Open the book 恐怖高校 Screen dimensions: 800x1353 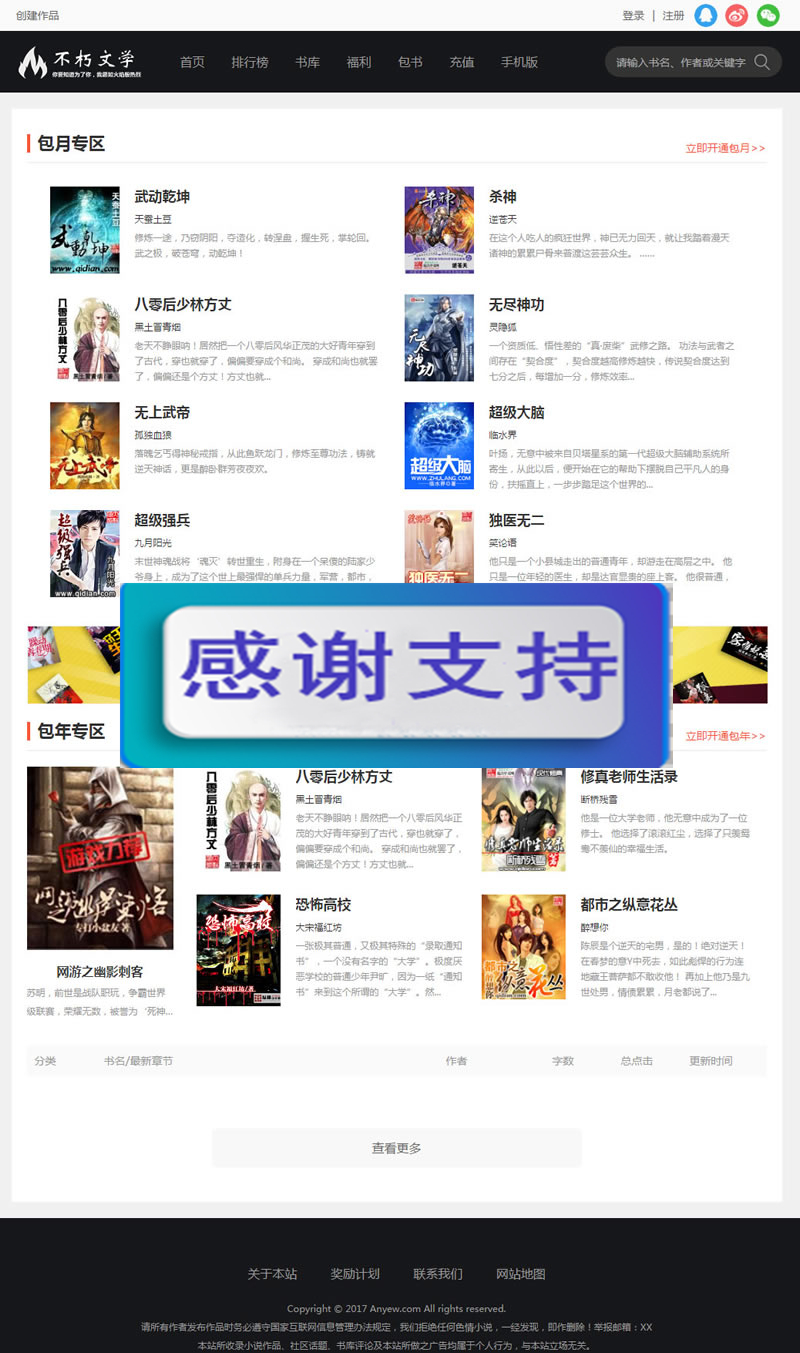pos(323,904)
